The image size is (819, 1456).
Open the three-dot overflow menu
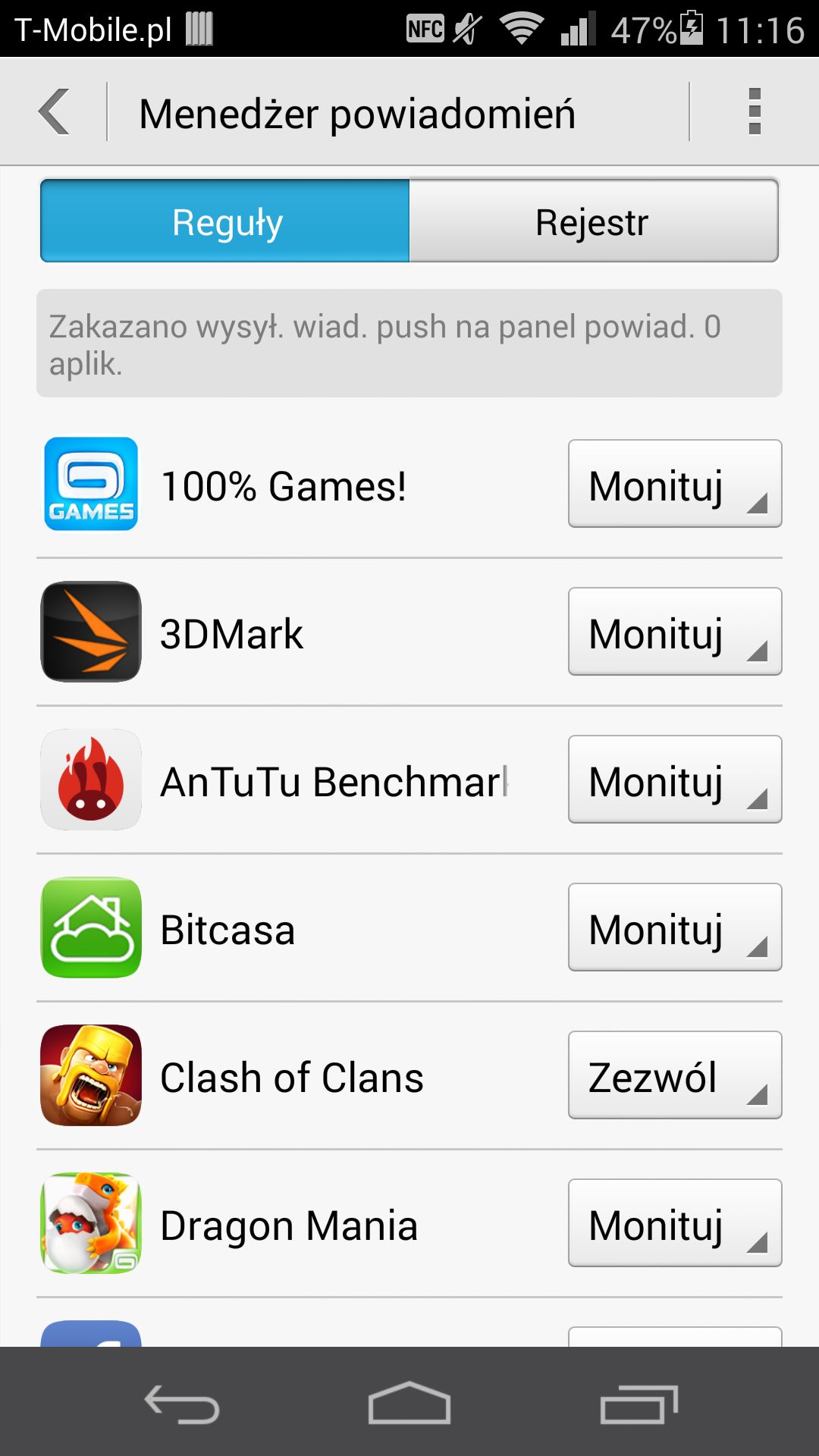pyautogui.click(x=754, y=112)
